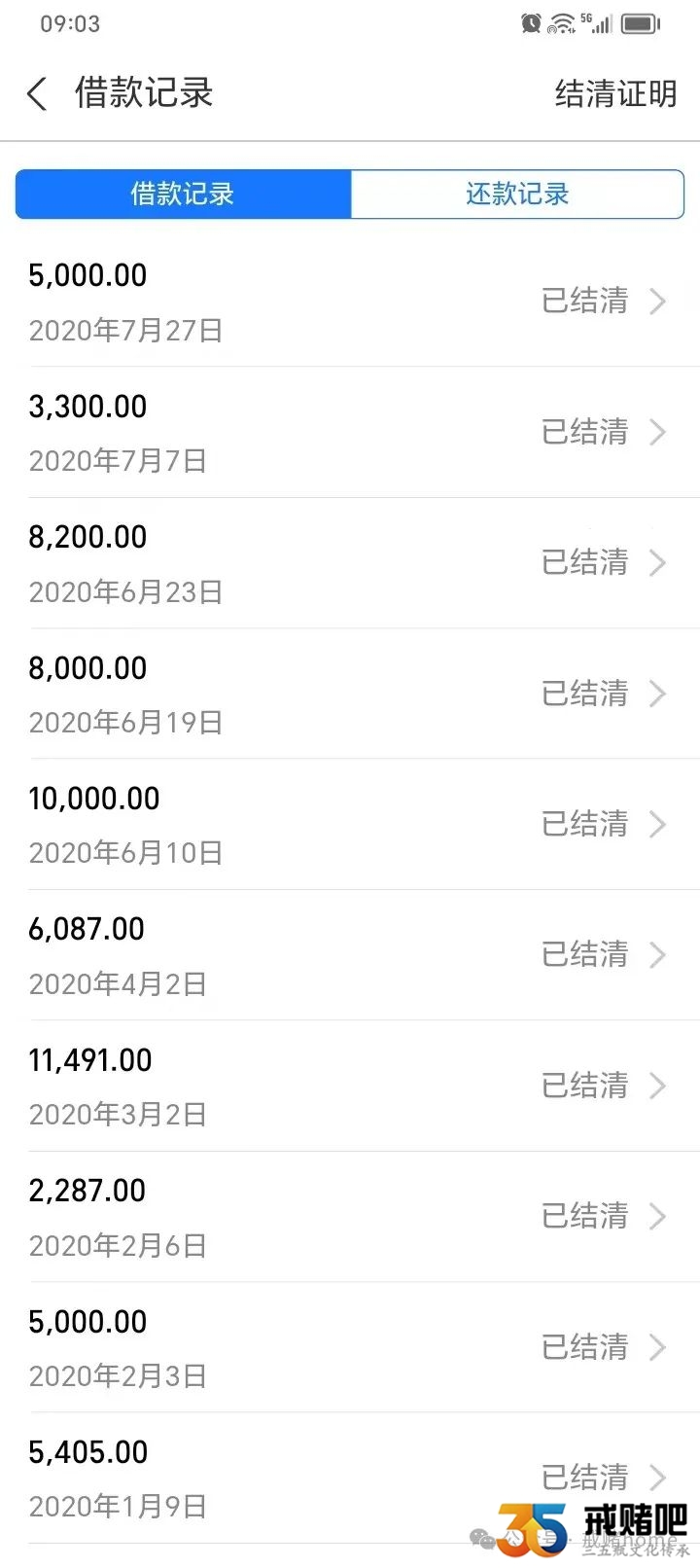Screen dimensions: 700x1568
Task: View the 5,405.00 loan from January 9
Action: tap(350, 1479)
